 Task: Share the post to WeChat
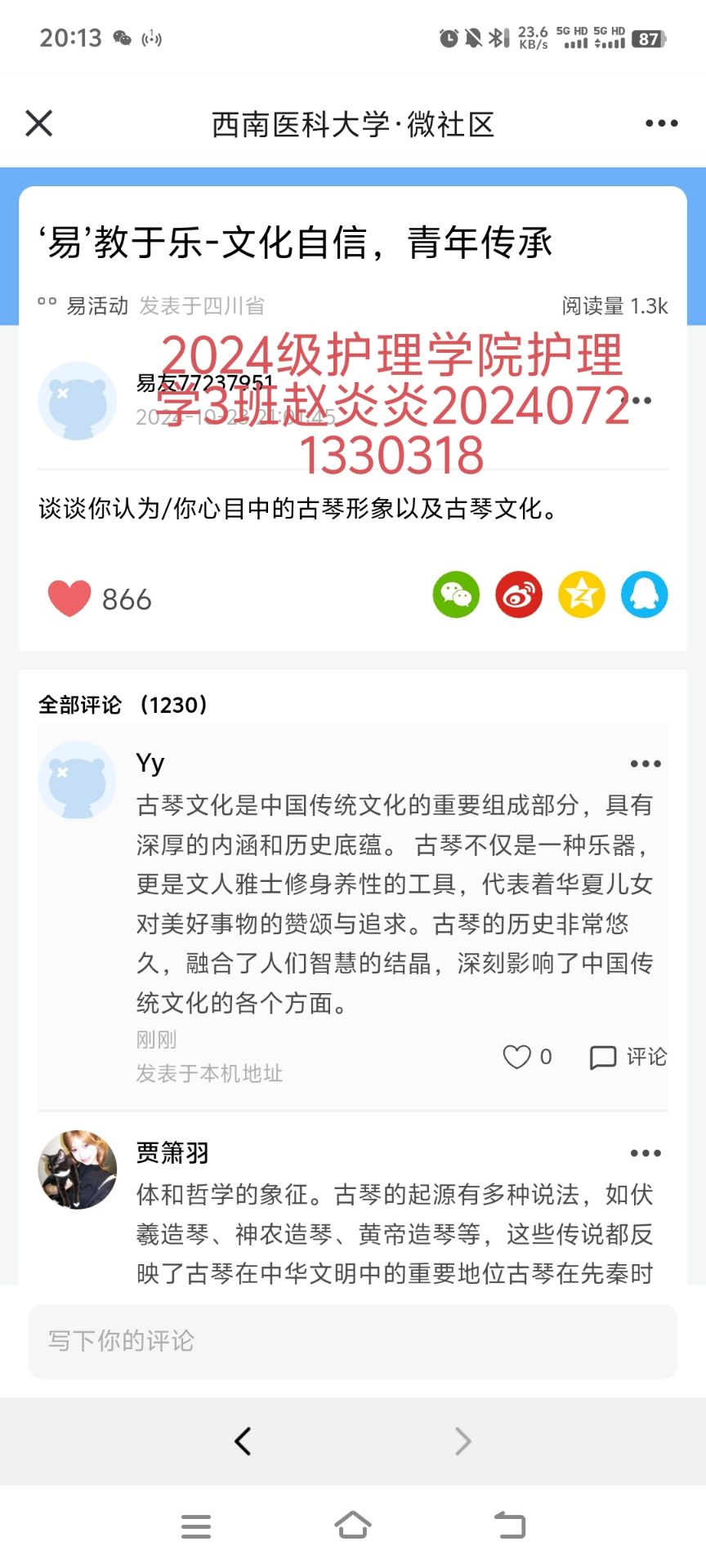tap(456, 595)
